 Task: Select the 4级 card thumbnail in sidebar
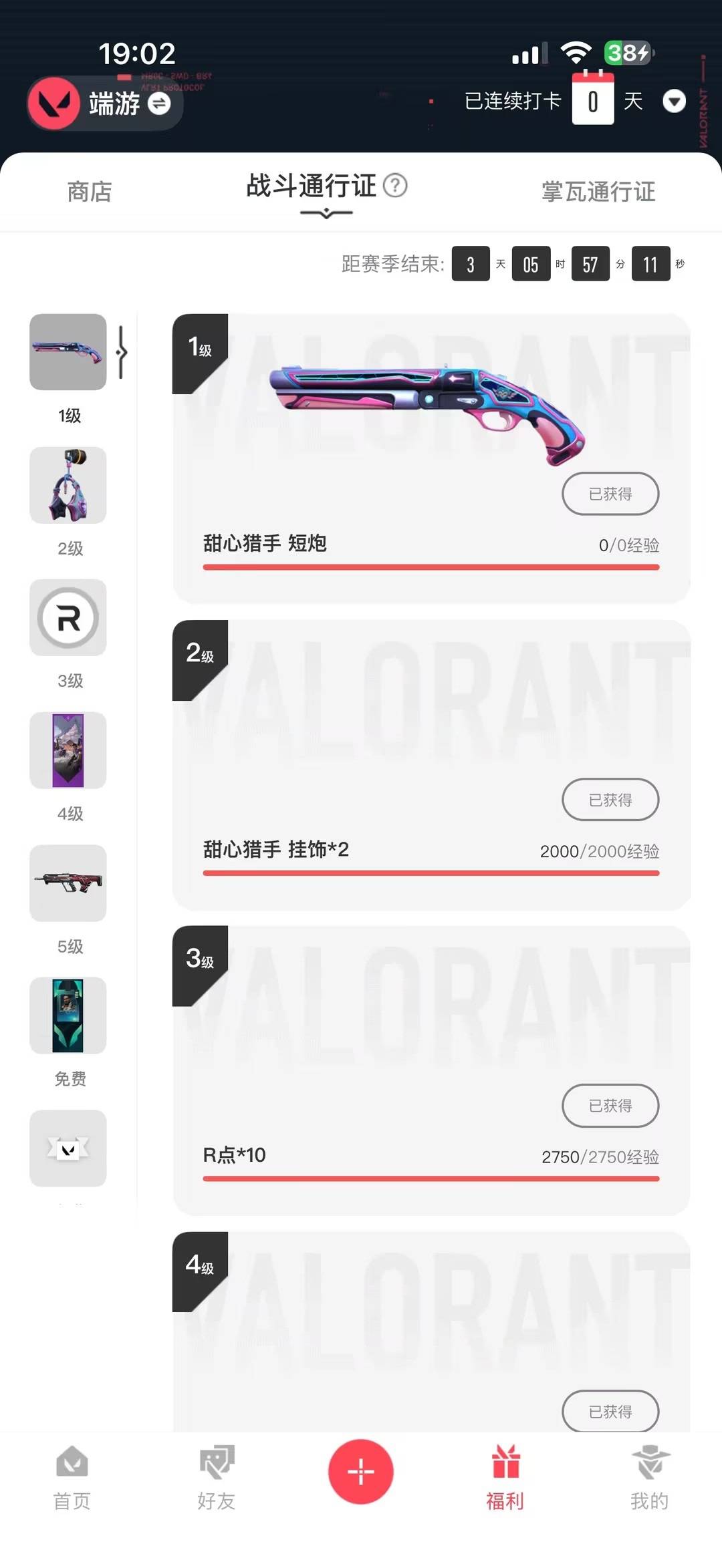68,750
